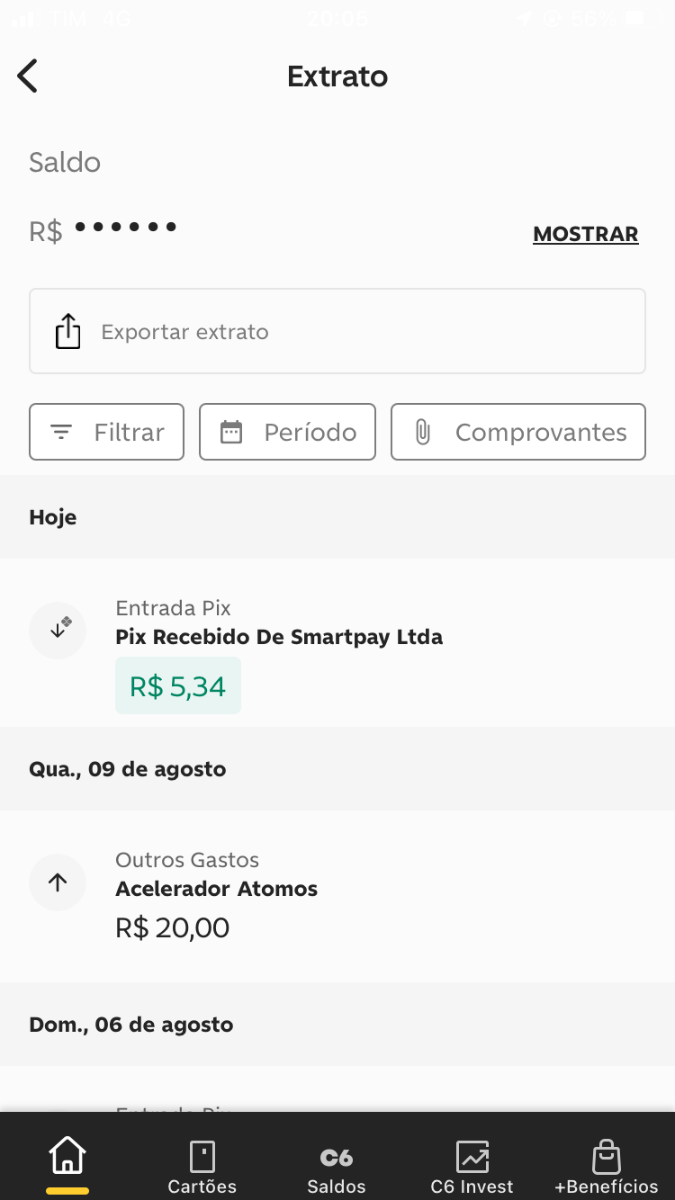Go to the Saldos tab
Viewport: 675px width, 1200px height.
[x=337, y=1166]
